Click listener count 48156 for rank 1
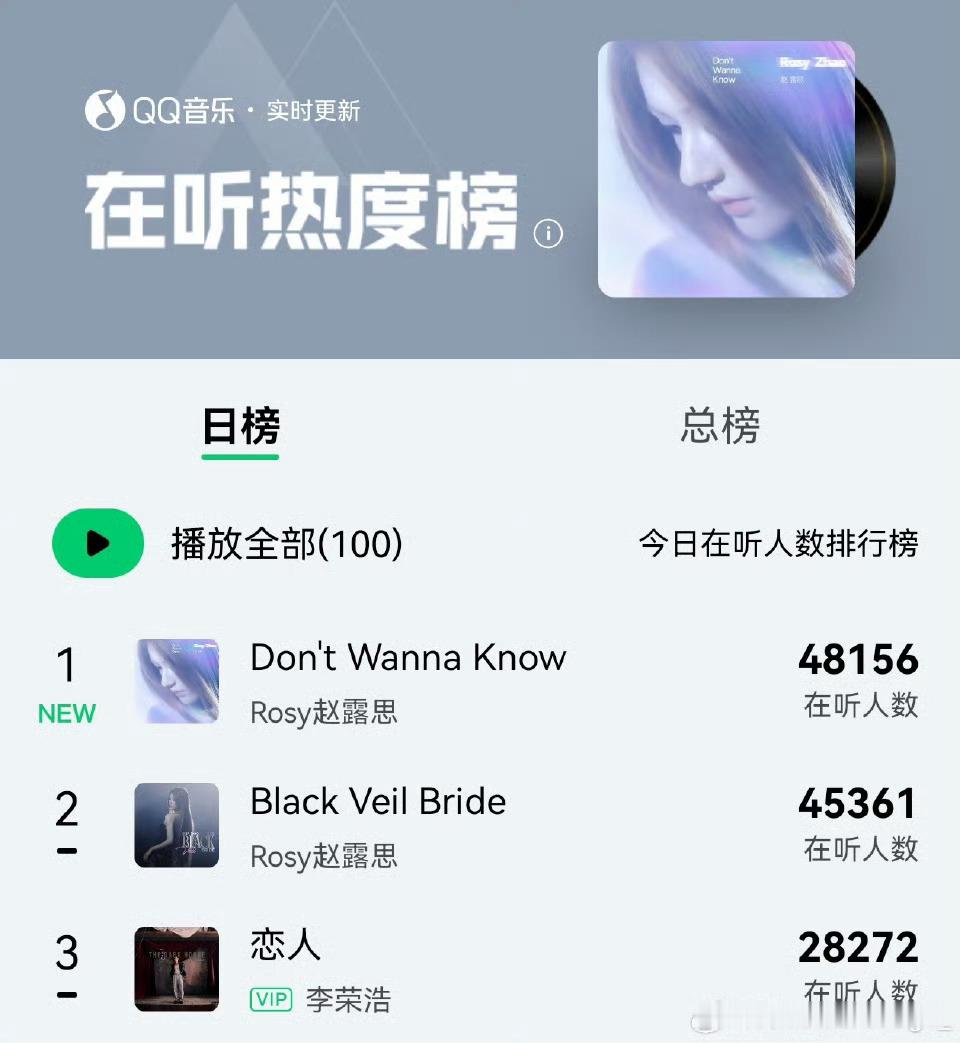This screenshot has width=960, height=1043. [859, 660]
